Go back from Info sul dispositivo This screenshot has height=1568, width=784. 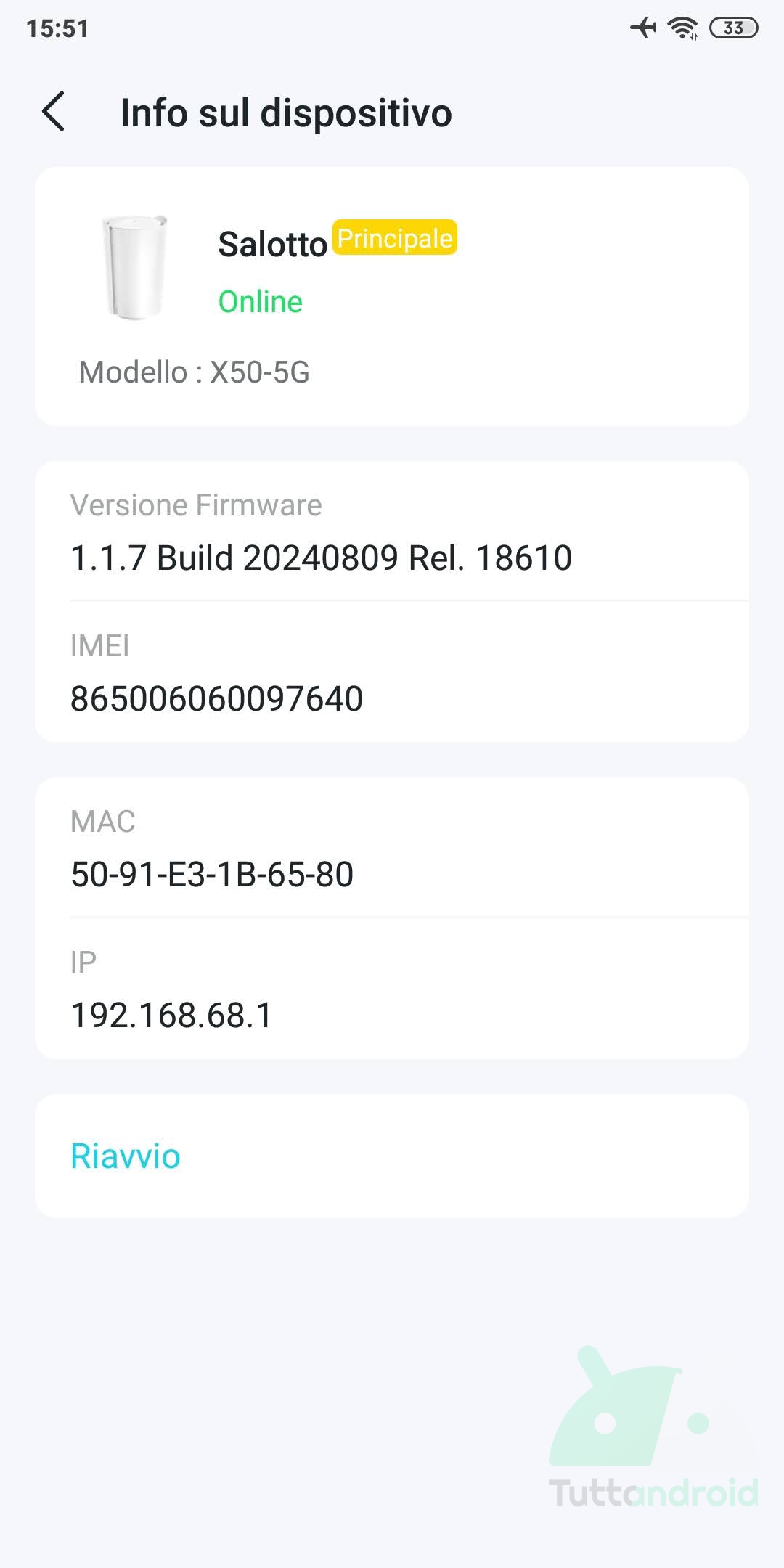coord(54,112)
